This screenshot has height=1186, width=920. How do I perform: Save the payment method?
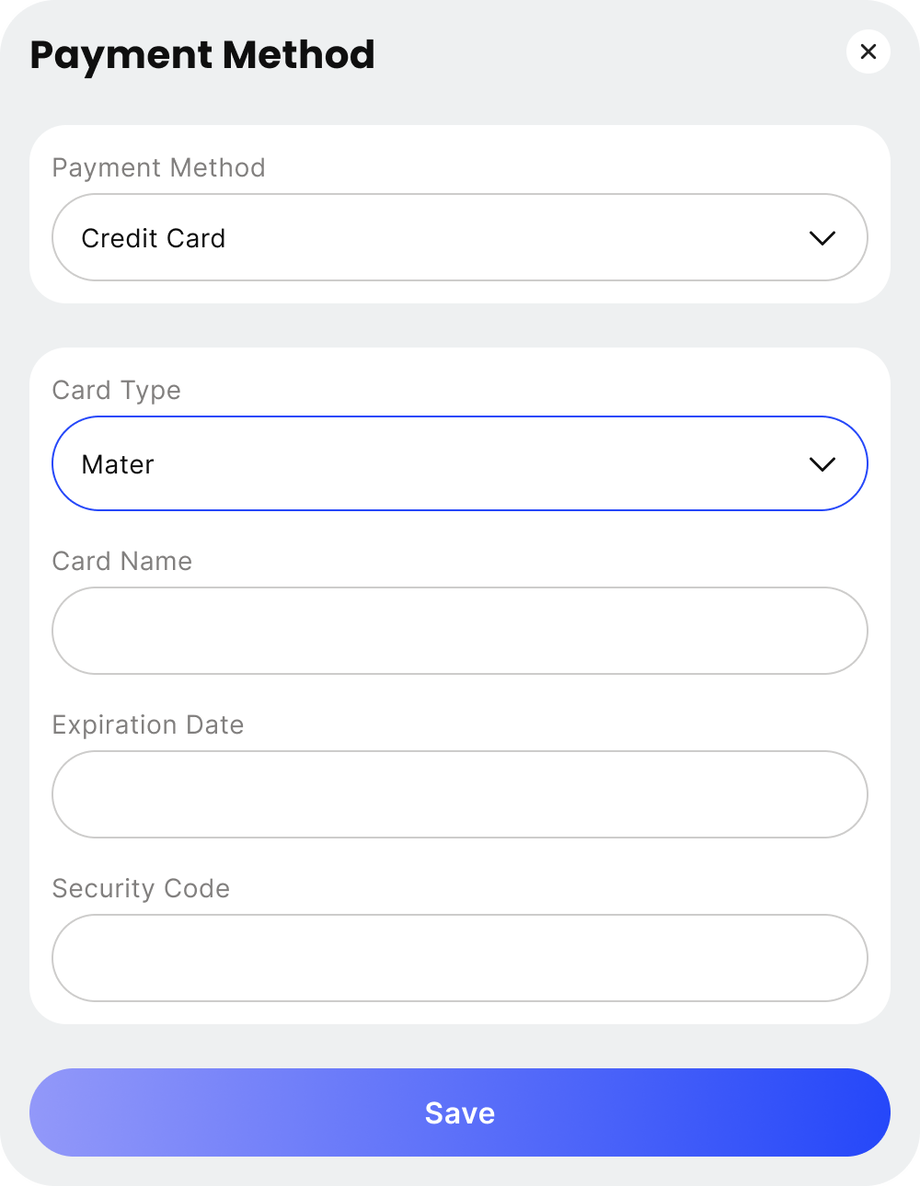point(459,1113)
